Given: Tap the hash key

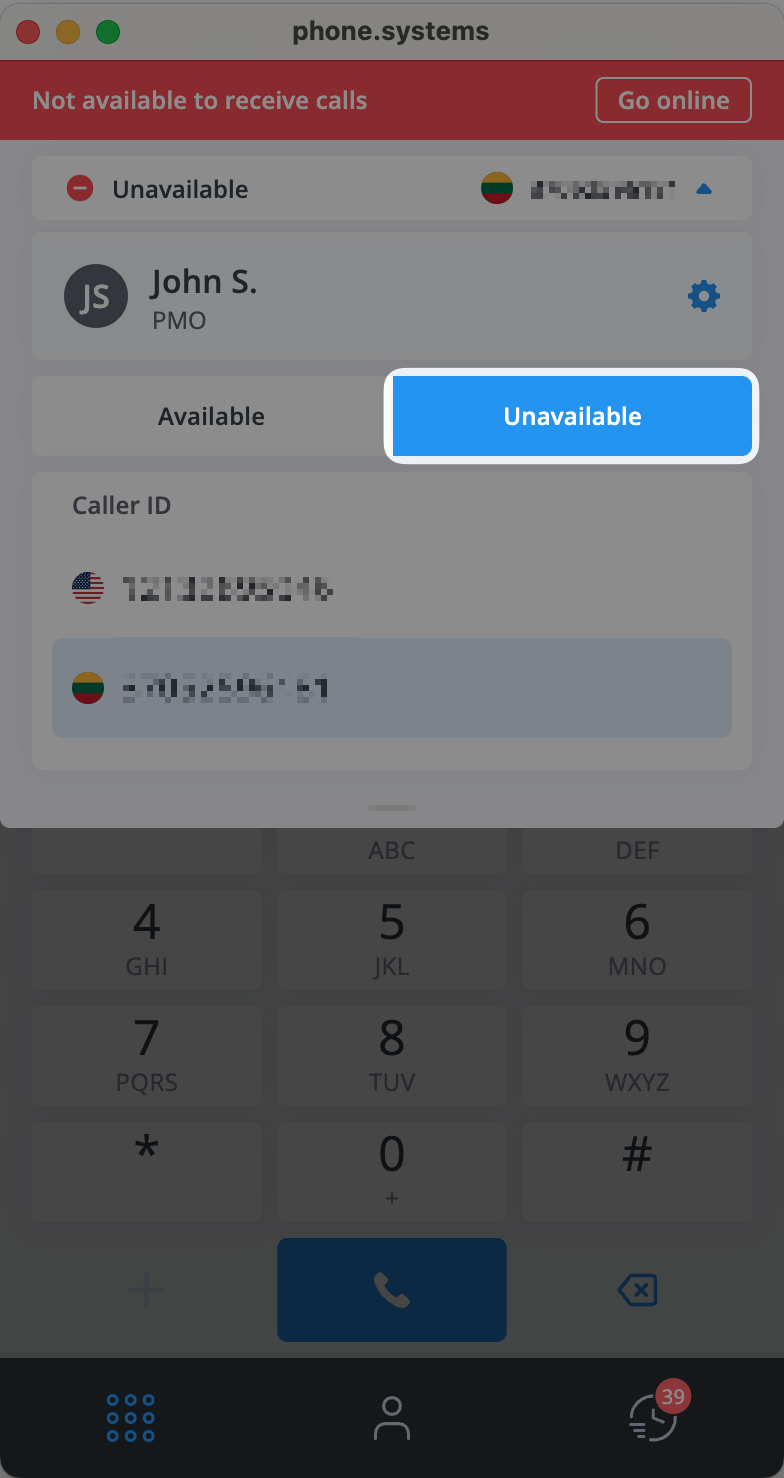Looking at the screenshot, I should 637,1172.
